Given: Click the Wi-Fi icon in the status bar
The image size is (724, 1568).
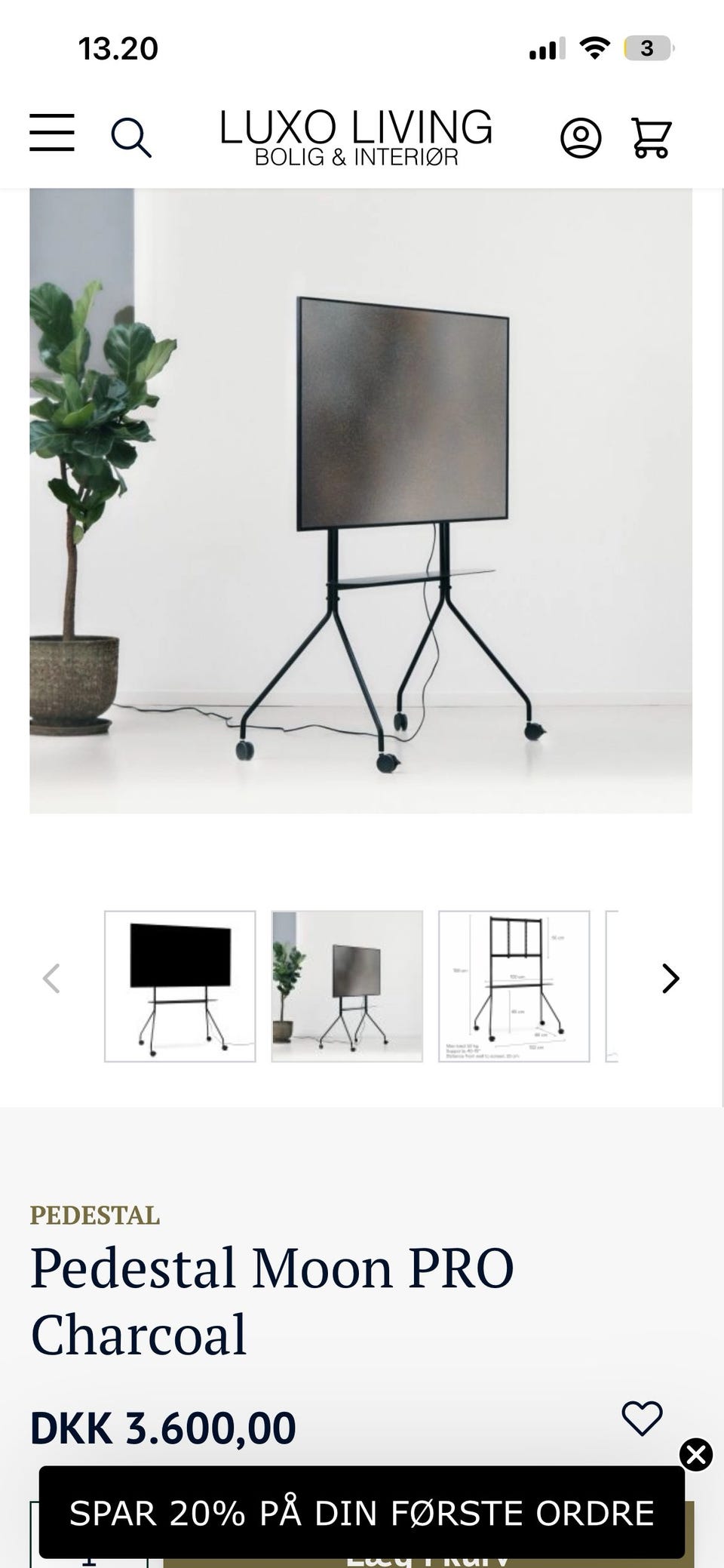Looking at the screenshot, I should point(595,48).
